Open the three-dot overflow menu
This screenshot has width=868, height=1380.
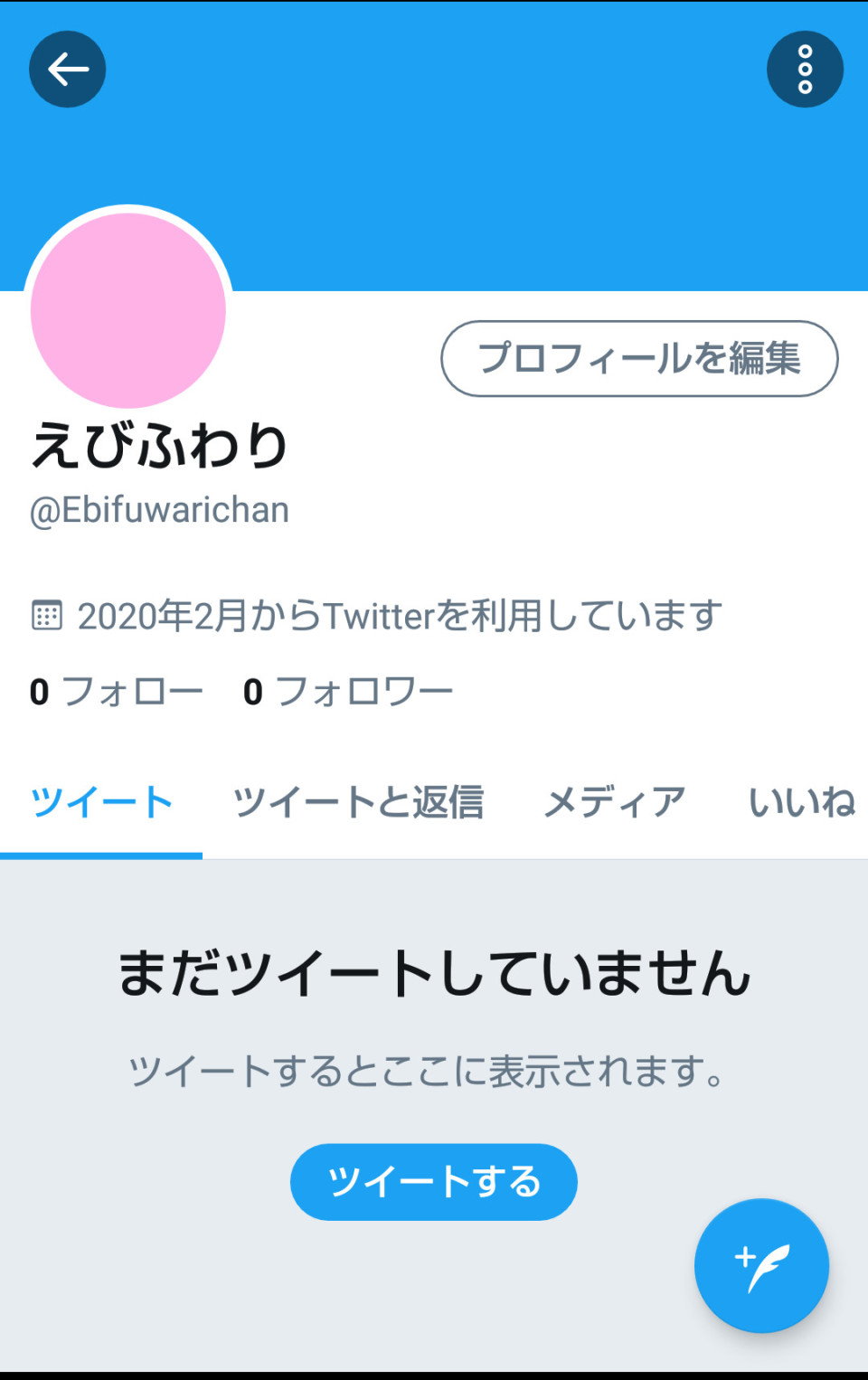pyautogui.click(x=805, y=70)
